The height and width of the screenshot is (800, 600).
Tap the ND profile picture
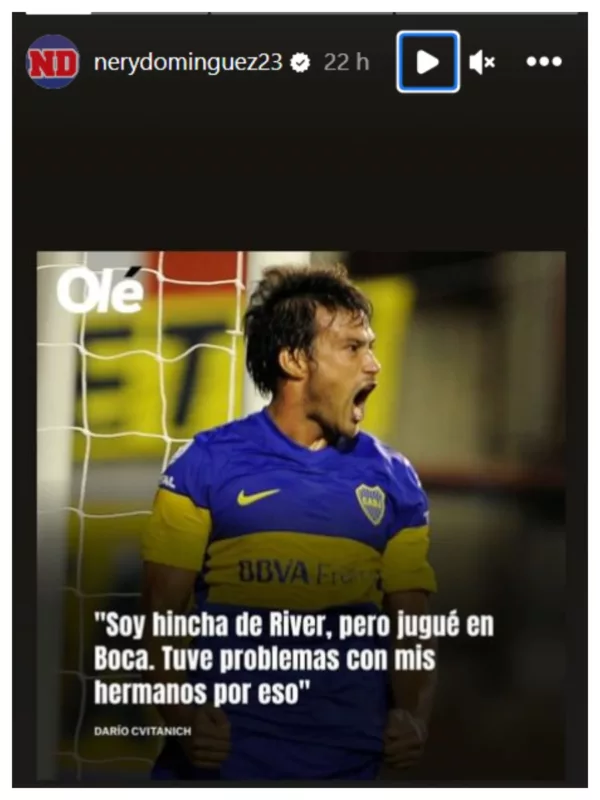pos(53,62)
